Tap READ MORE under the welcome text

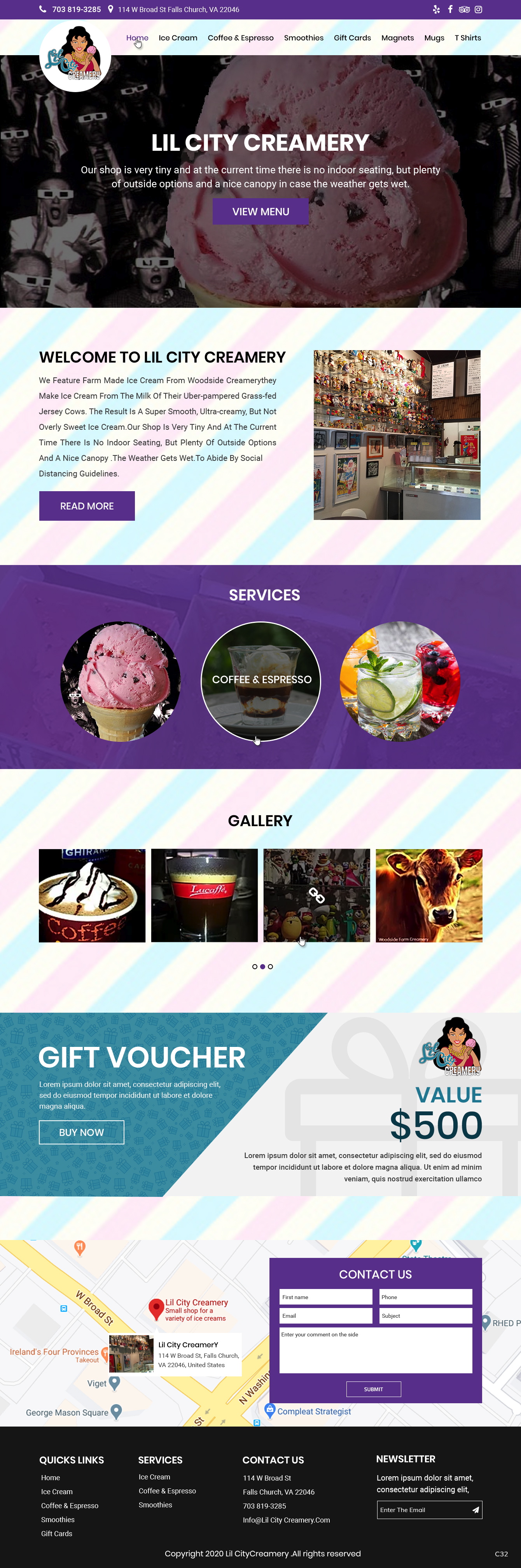tap(87, 506)
